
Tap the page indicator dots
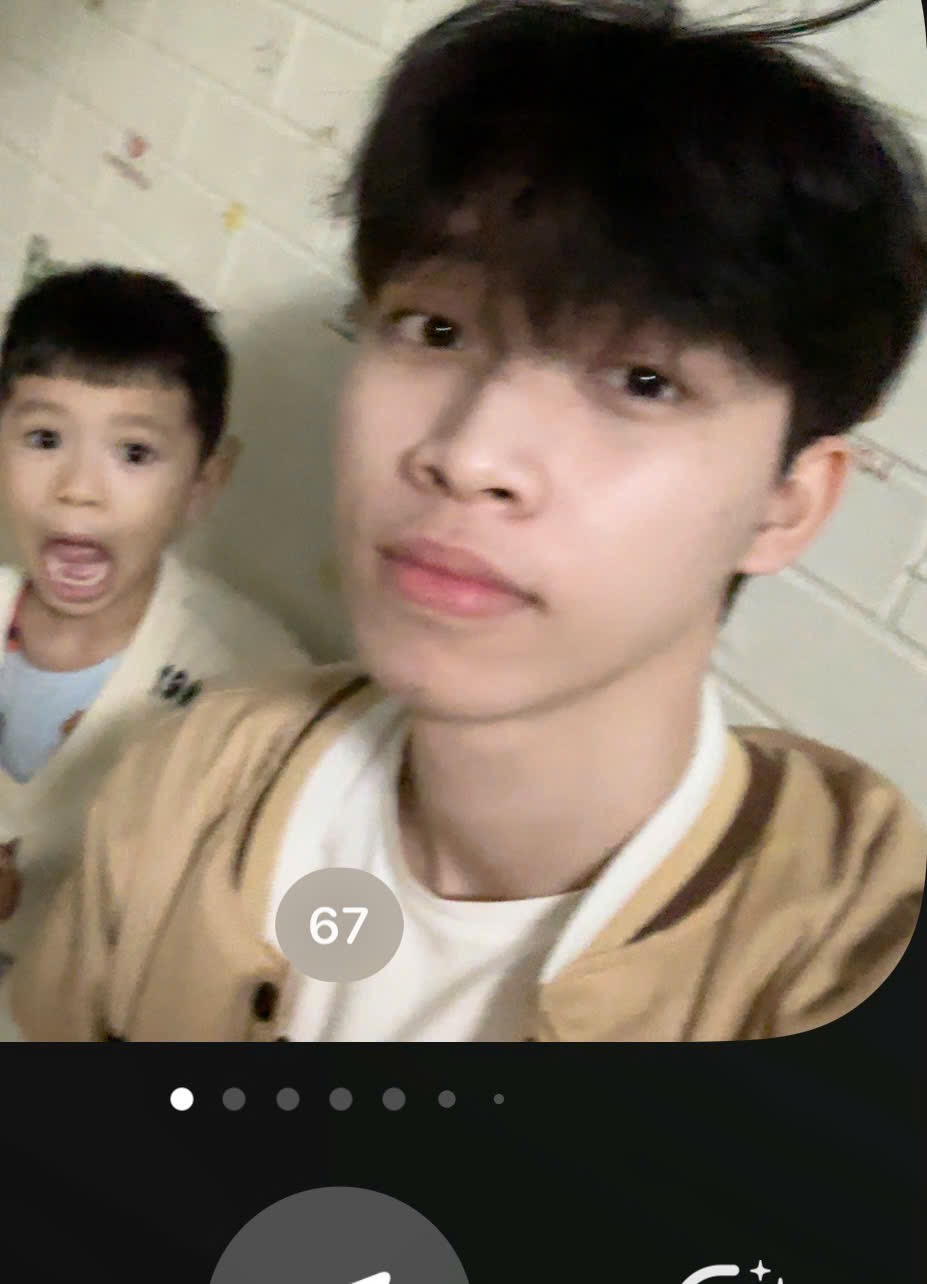(x=339, y=1099)
